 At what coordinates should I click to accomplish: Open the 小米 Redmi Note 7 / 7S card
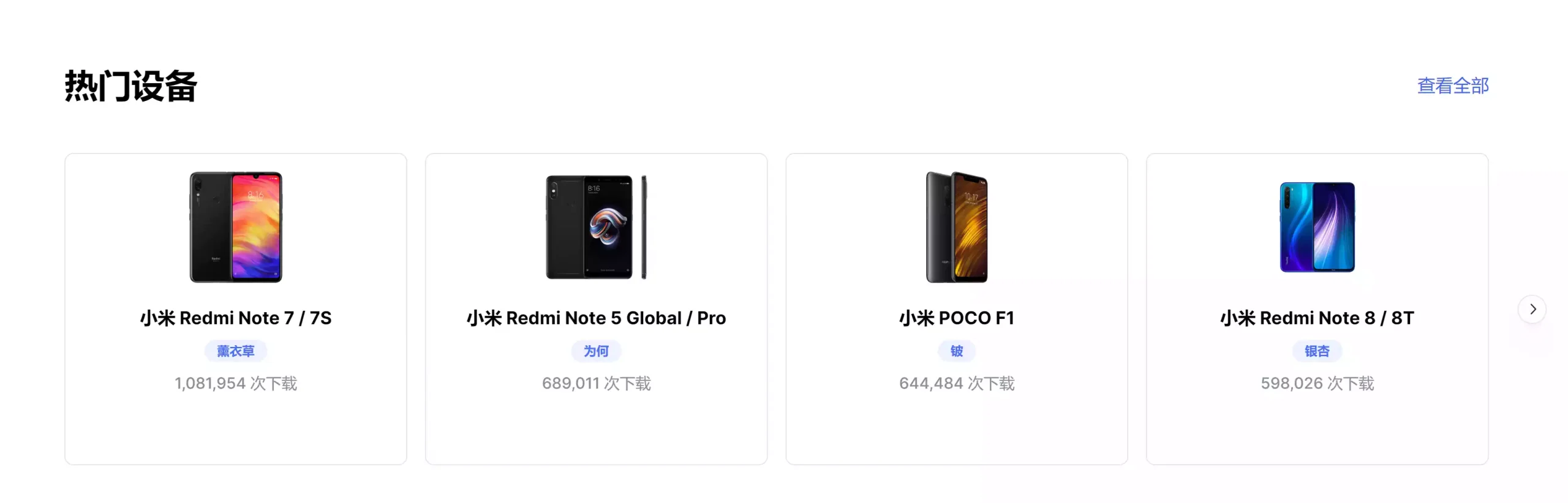pyautogui.click(x=236, y=309)
